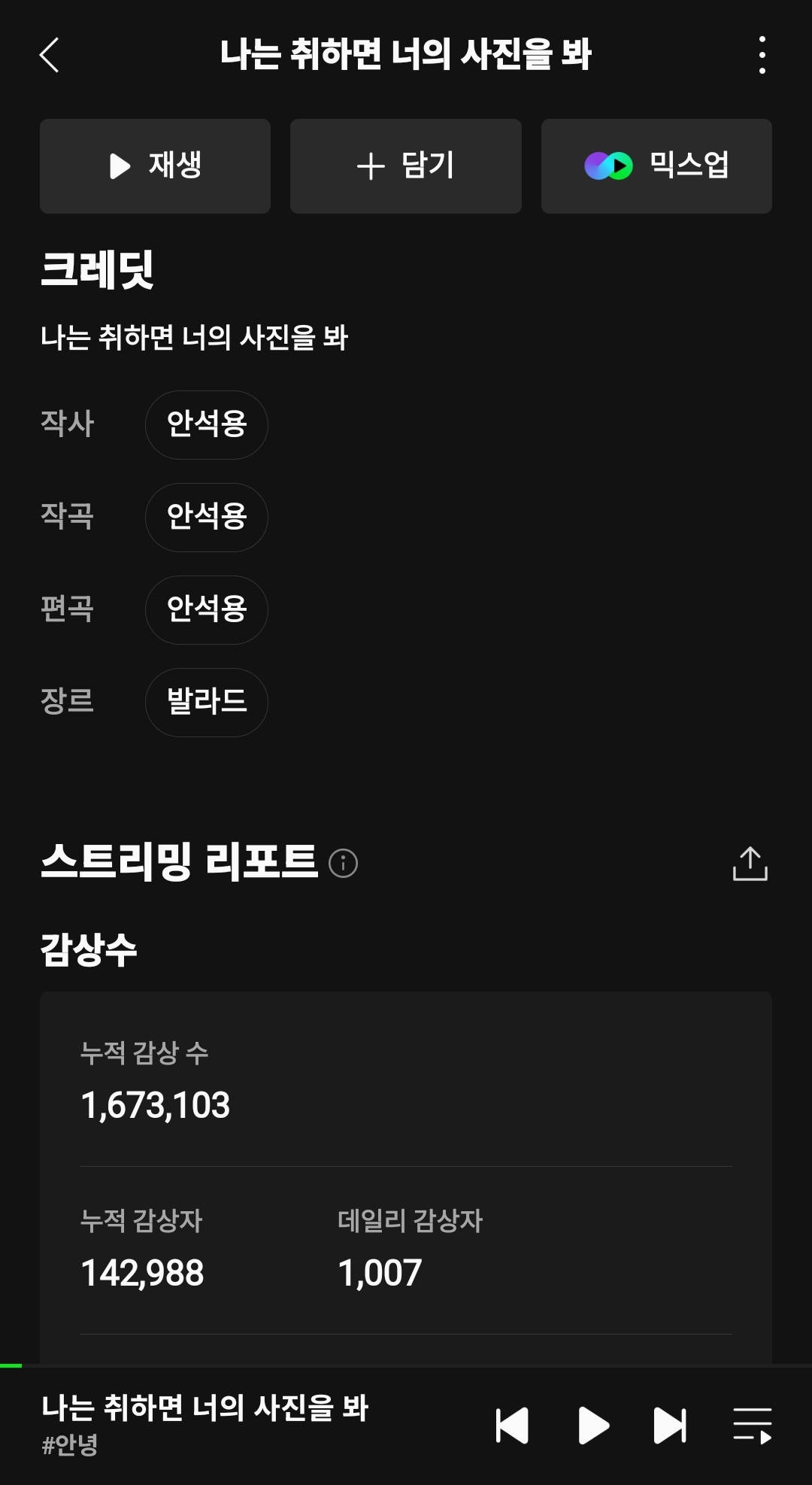Open lyricist 안석용 chip next to 작사
This screenshot has height=1485, width=812.
(207, 424)
